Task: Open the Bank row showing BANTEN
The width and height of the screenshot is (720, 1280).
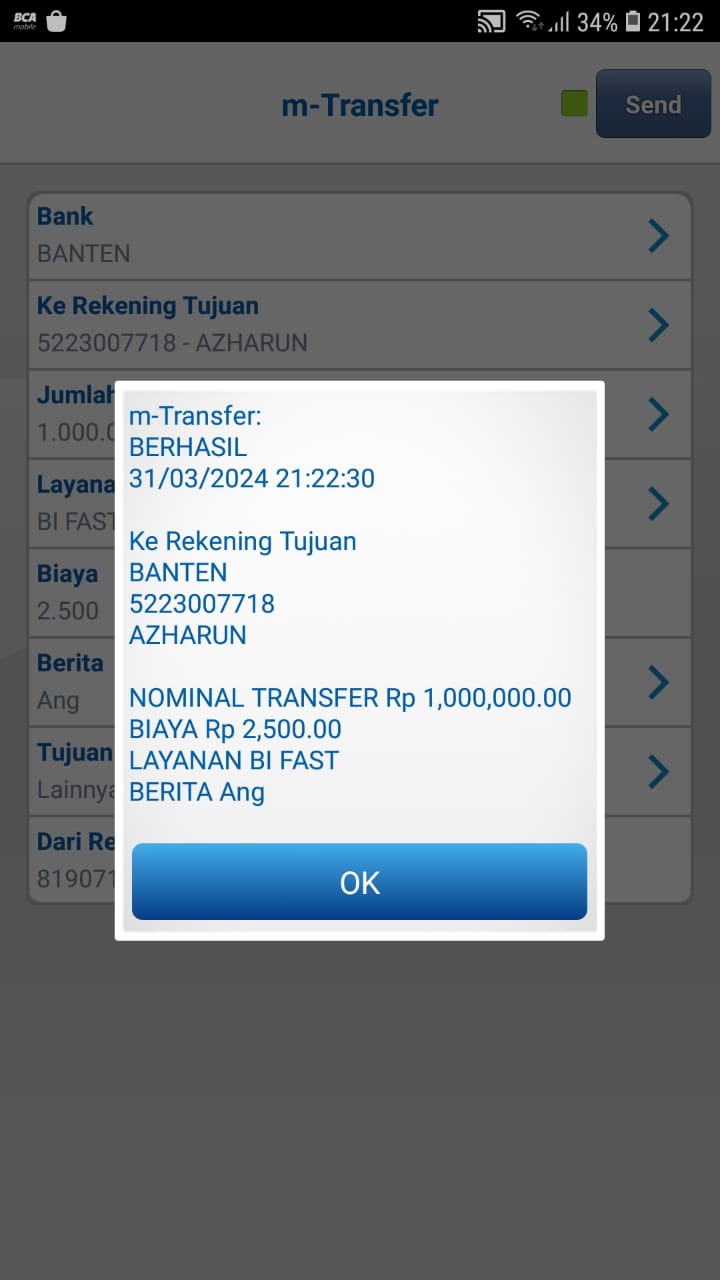Action: (x=359, y=236)
